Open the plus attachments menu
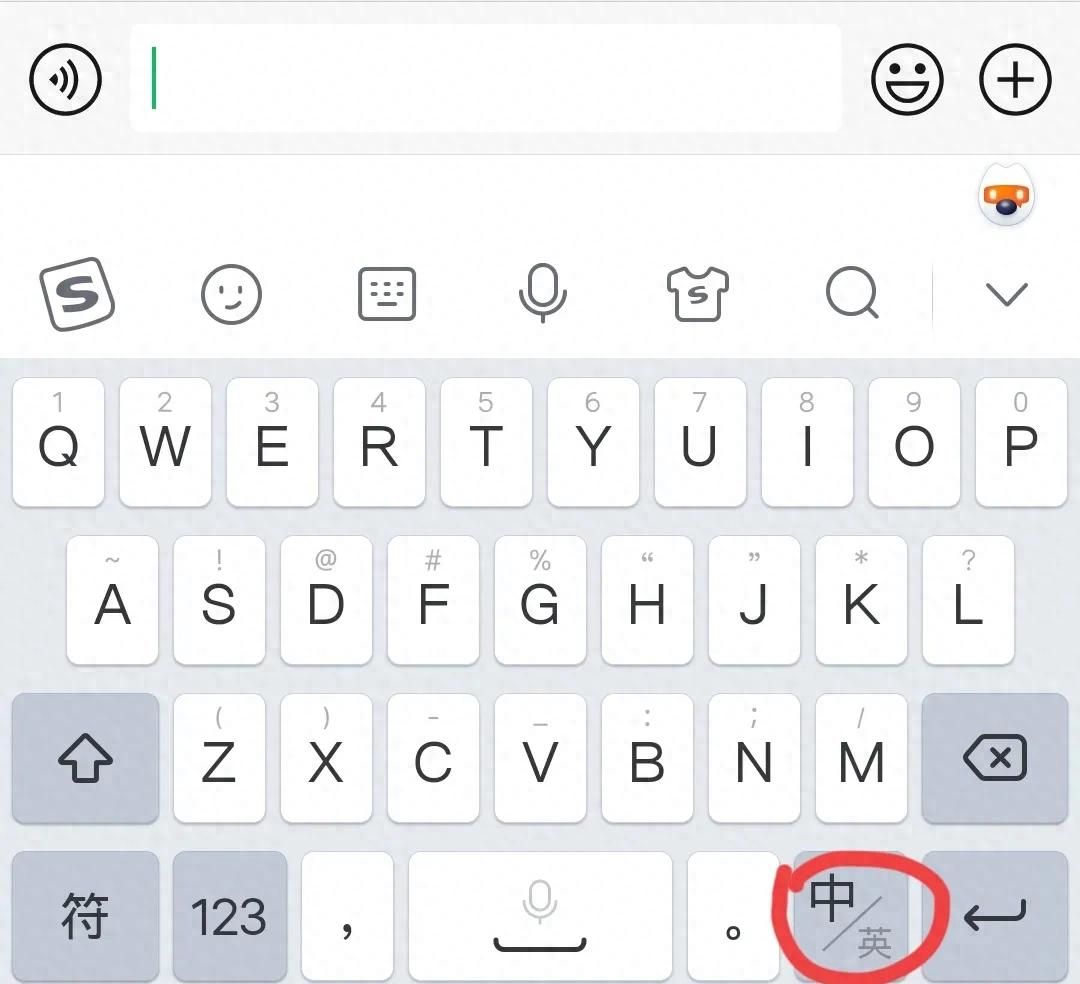The image size is (1080, 984). [x=1015, y=79]
